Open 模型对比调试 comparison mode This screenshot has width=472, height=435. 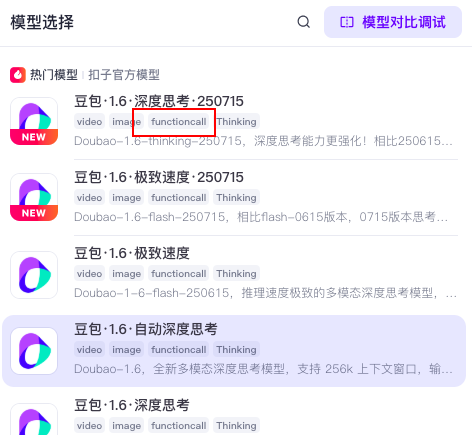tap(393, 22)
